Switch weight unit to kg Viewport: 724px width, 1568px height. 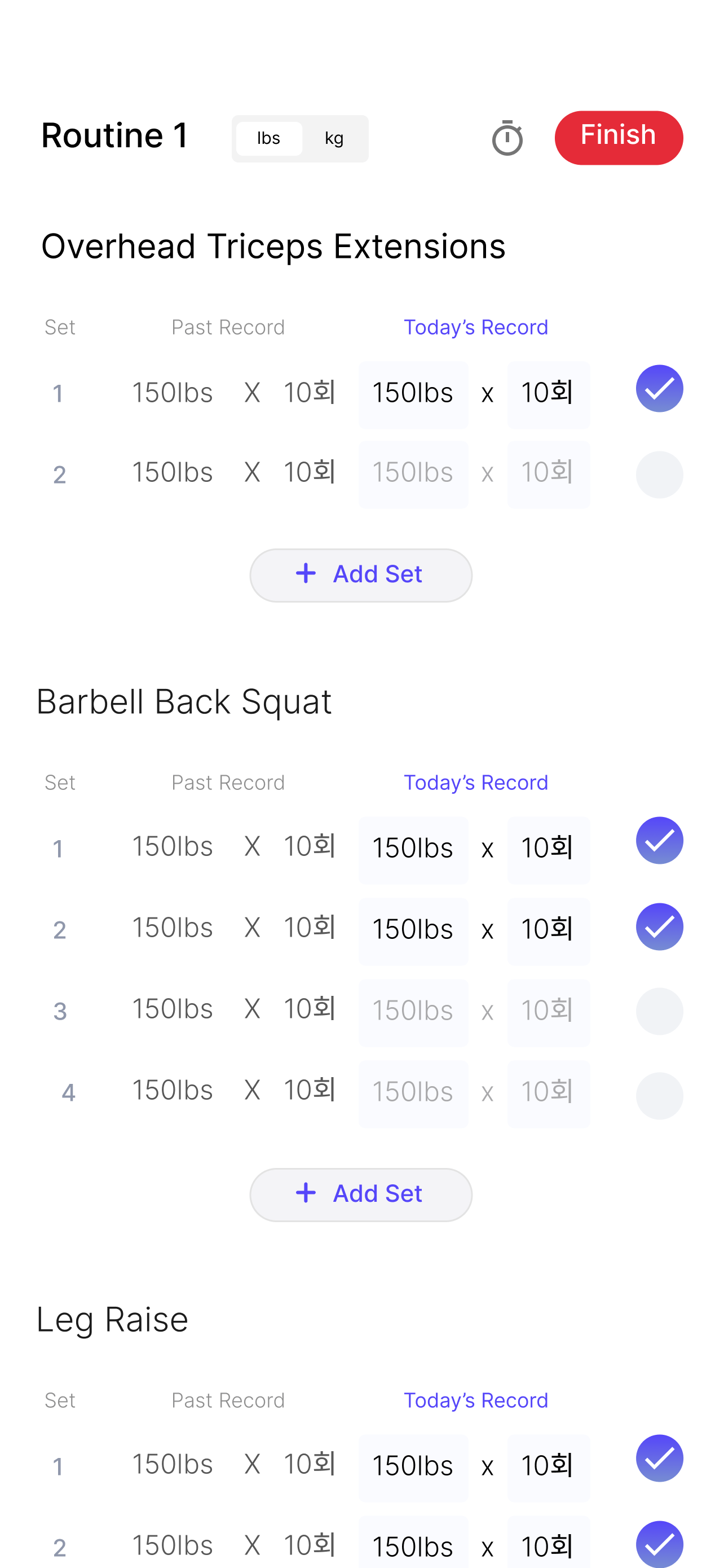pyautogui.click(x=334, y=138)
